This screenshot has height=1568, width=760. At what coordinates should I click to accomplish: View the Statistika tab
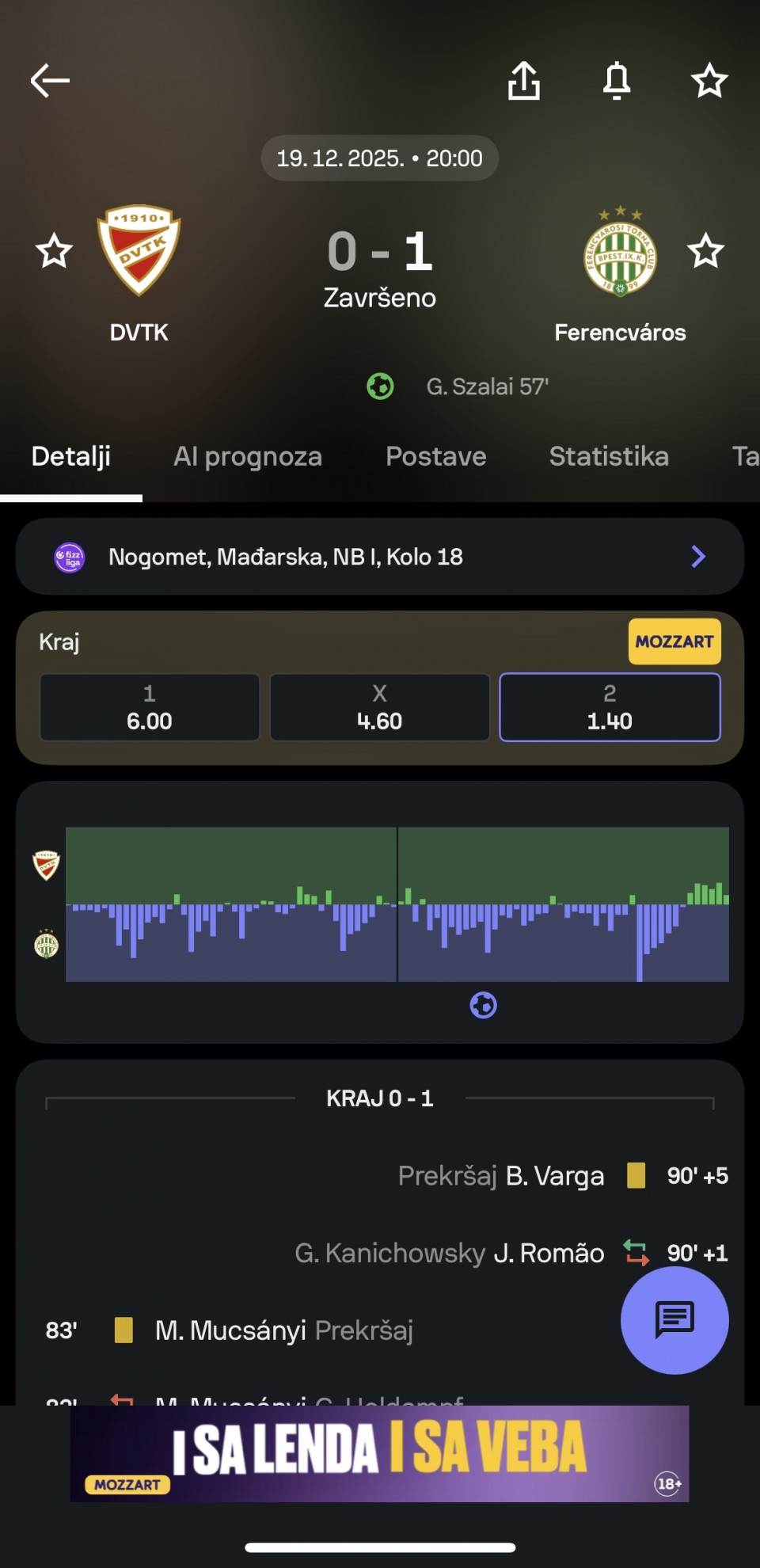[x=609, y=457]
